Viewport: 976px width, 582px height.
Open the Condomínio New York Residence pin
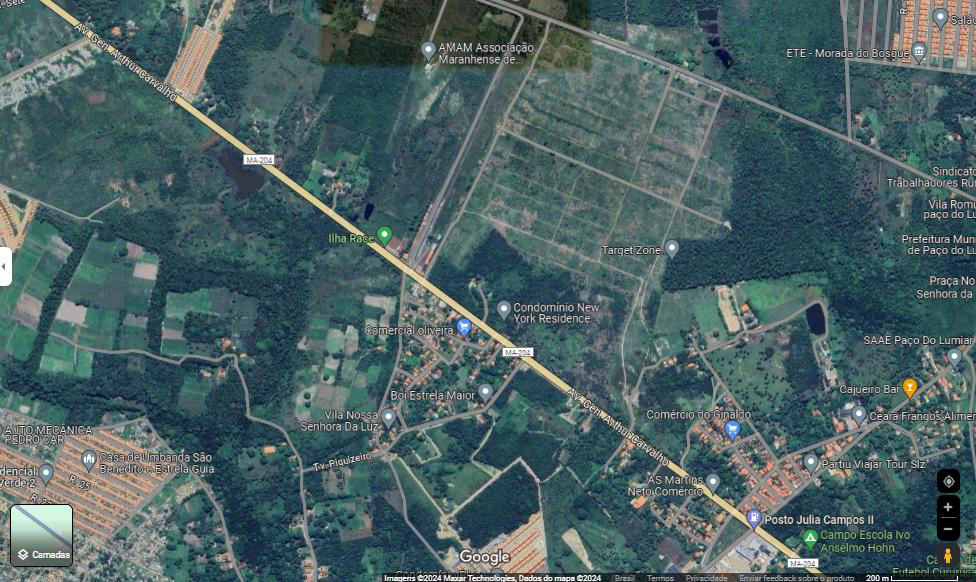(504, 310)
